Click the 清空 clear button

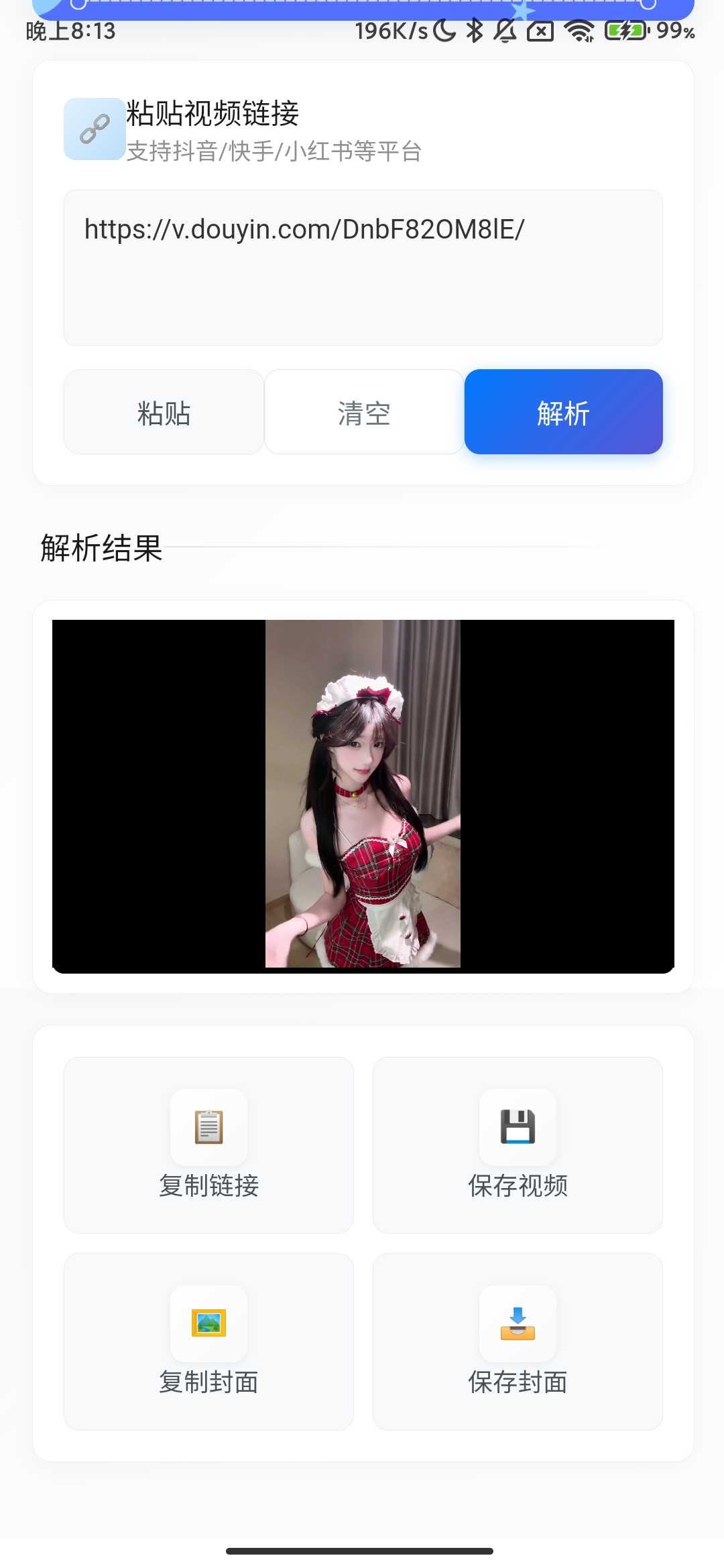tap(364, 412)
